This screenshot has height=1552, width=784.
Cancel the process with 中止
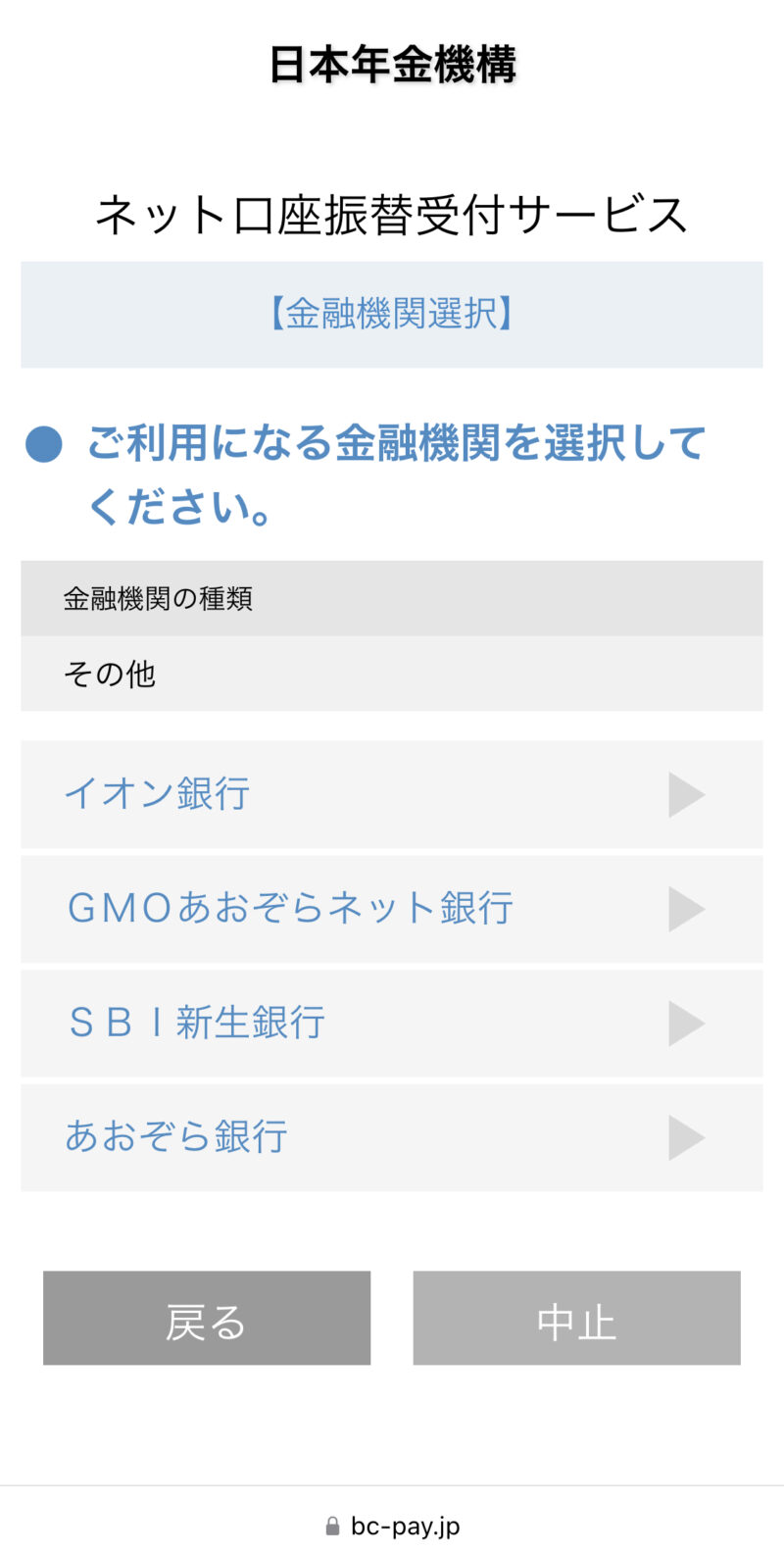tap(576, 1318)
